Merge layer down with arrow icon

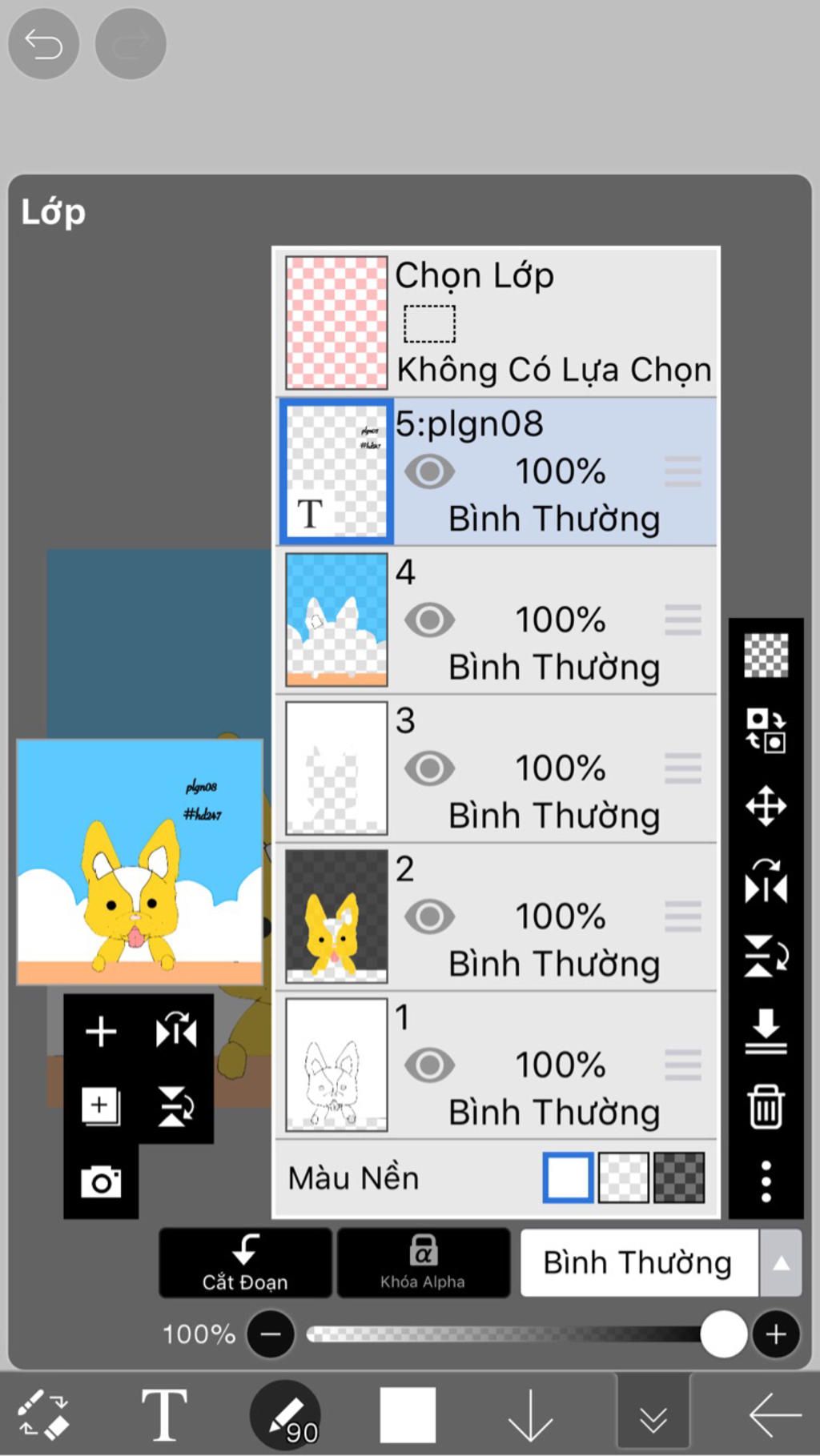click(766, 1032)
